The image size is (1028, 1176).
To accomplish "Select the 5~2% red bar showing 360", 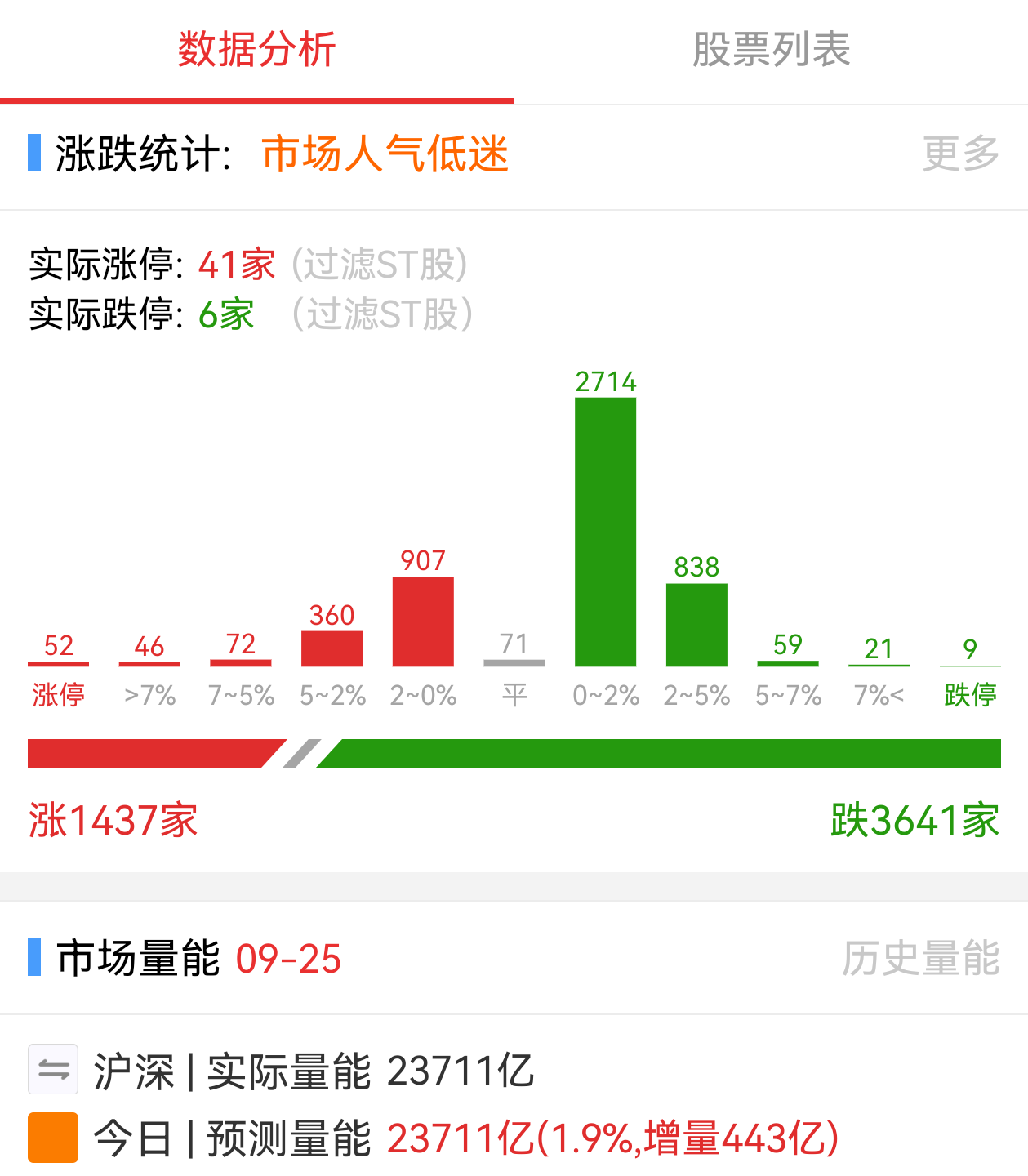I will [332, 646].
